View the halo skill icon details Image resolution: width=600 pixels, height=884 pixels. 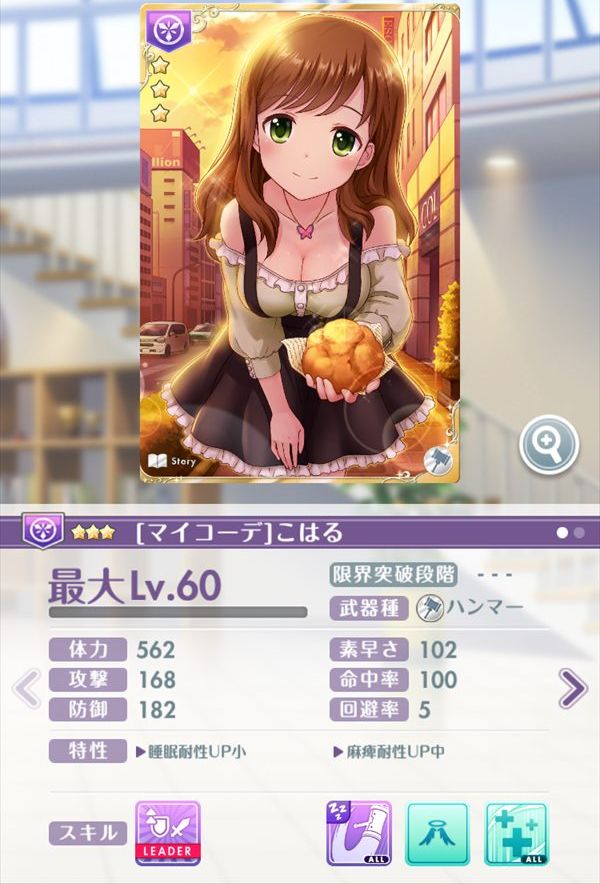point(436,832)
